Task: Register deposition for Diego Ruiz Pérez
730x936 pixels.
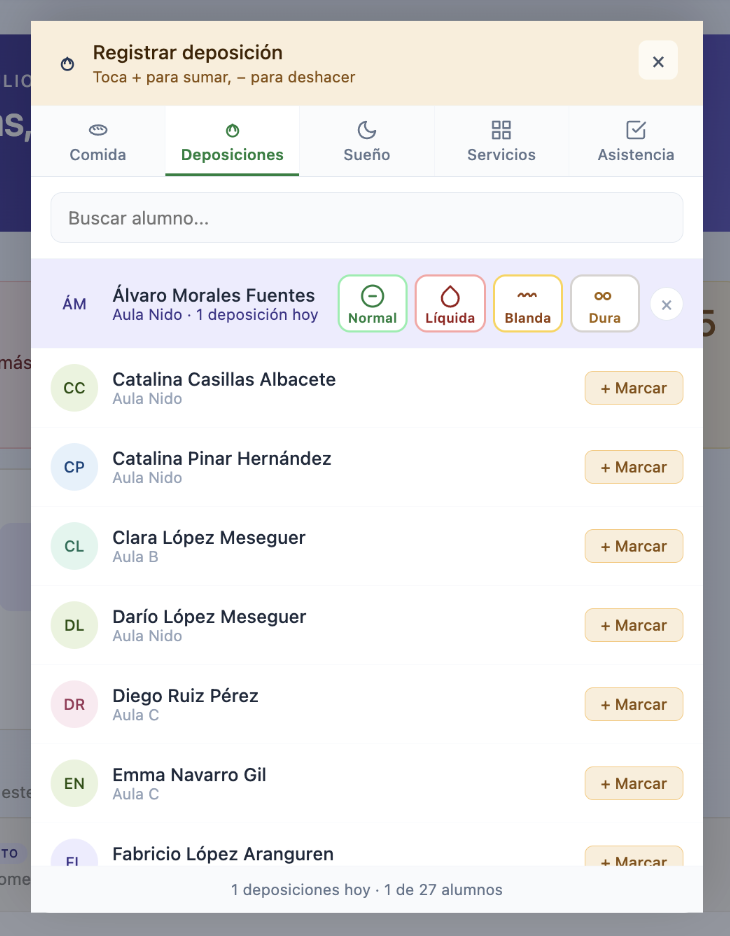Action: point(634,704)
